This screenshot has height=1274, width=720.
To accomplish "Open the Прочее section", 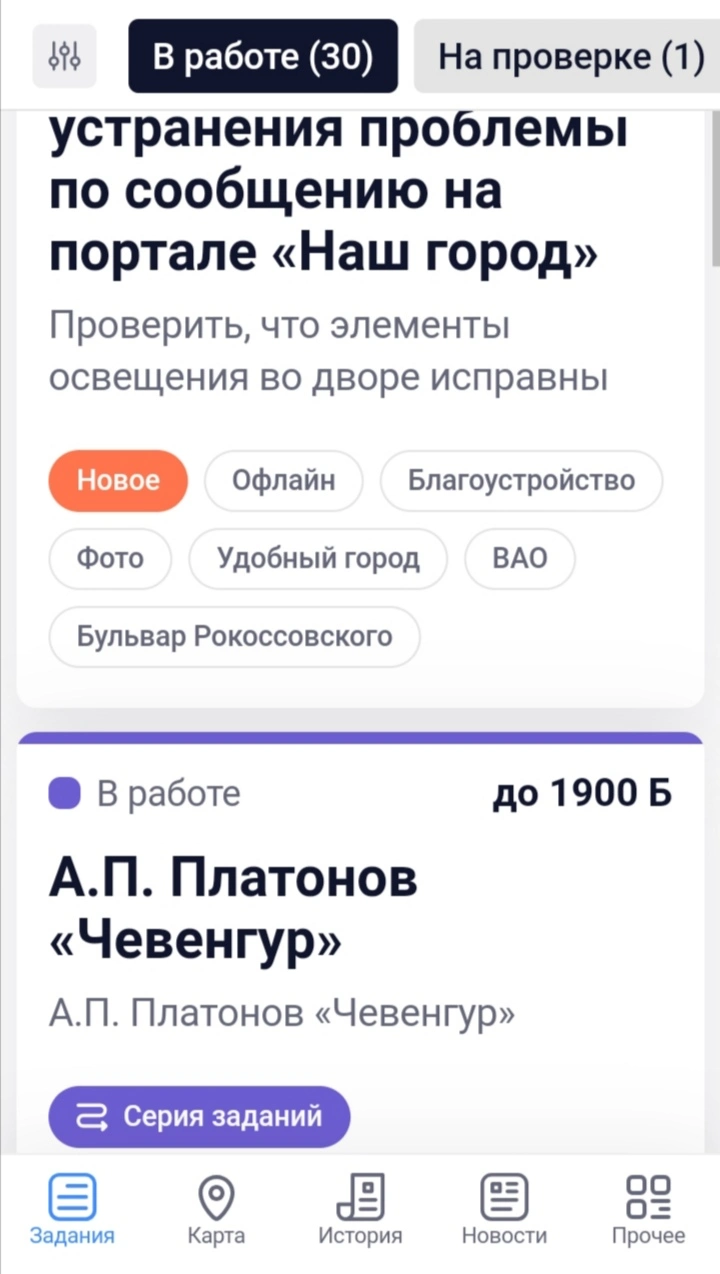I will [648, 1210].
